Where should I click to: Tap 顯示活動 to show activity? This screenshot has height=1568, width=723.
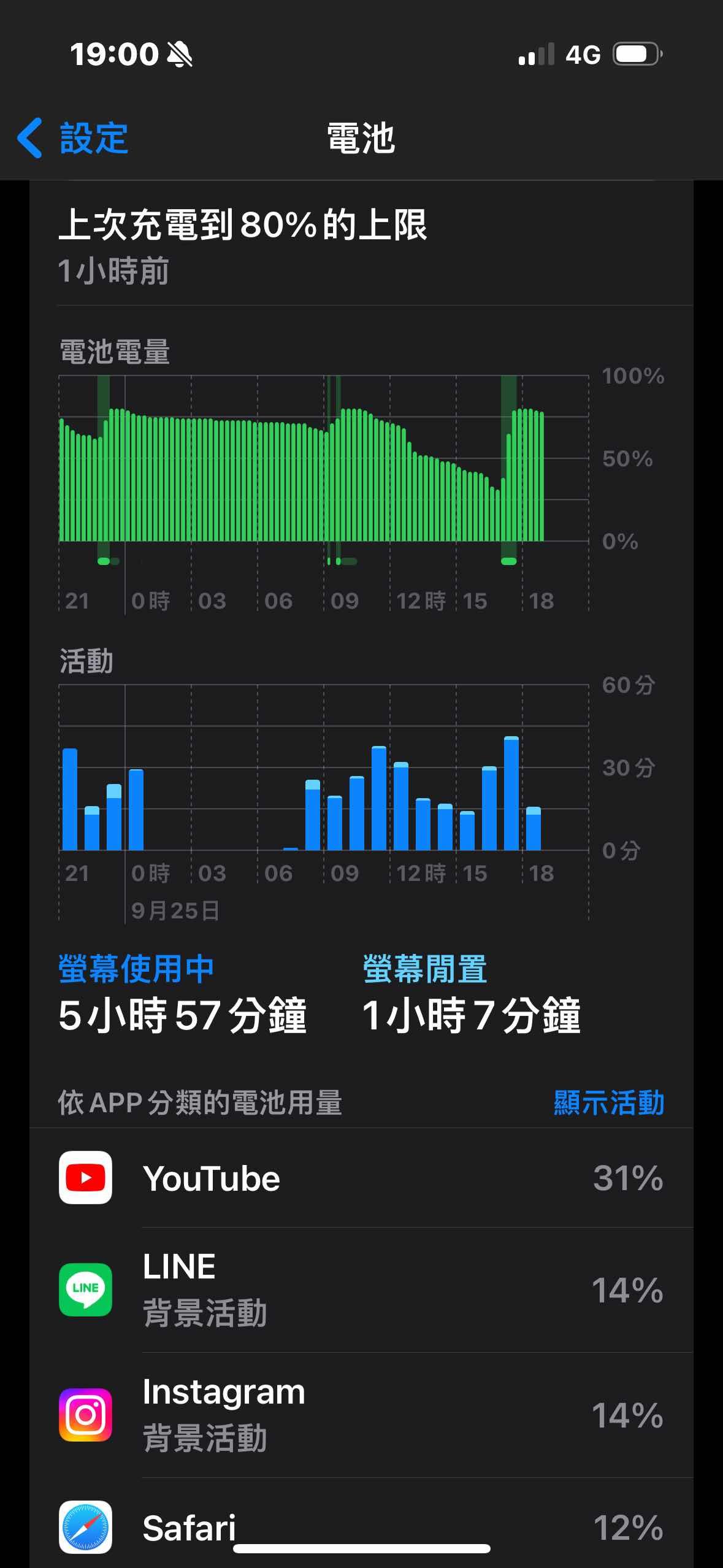tap(608, 1102)
